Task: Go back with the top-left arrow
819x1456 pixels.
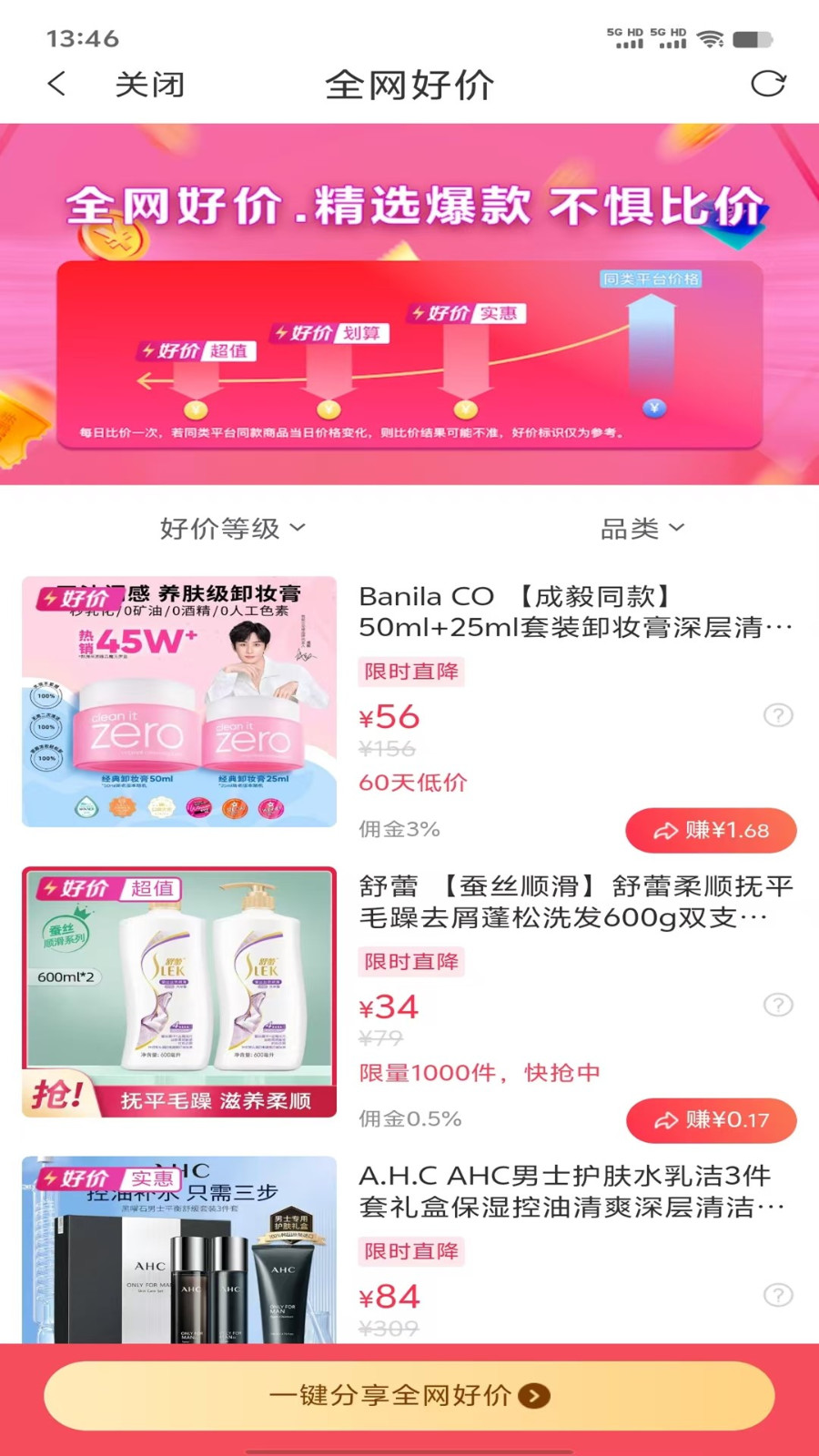Action: [x=56, y=85]
